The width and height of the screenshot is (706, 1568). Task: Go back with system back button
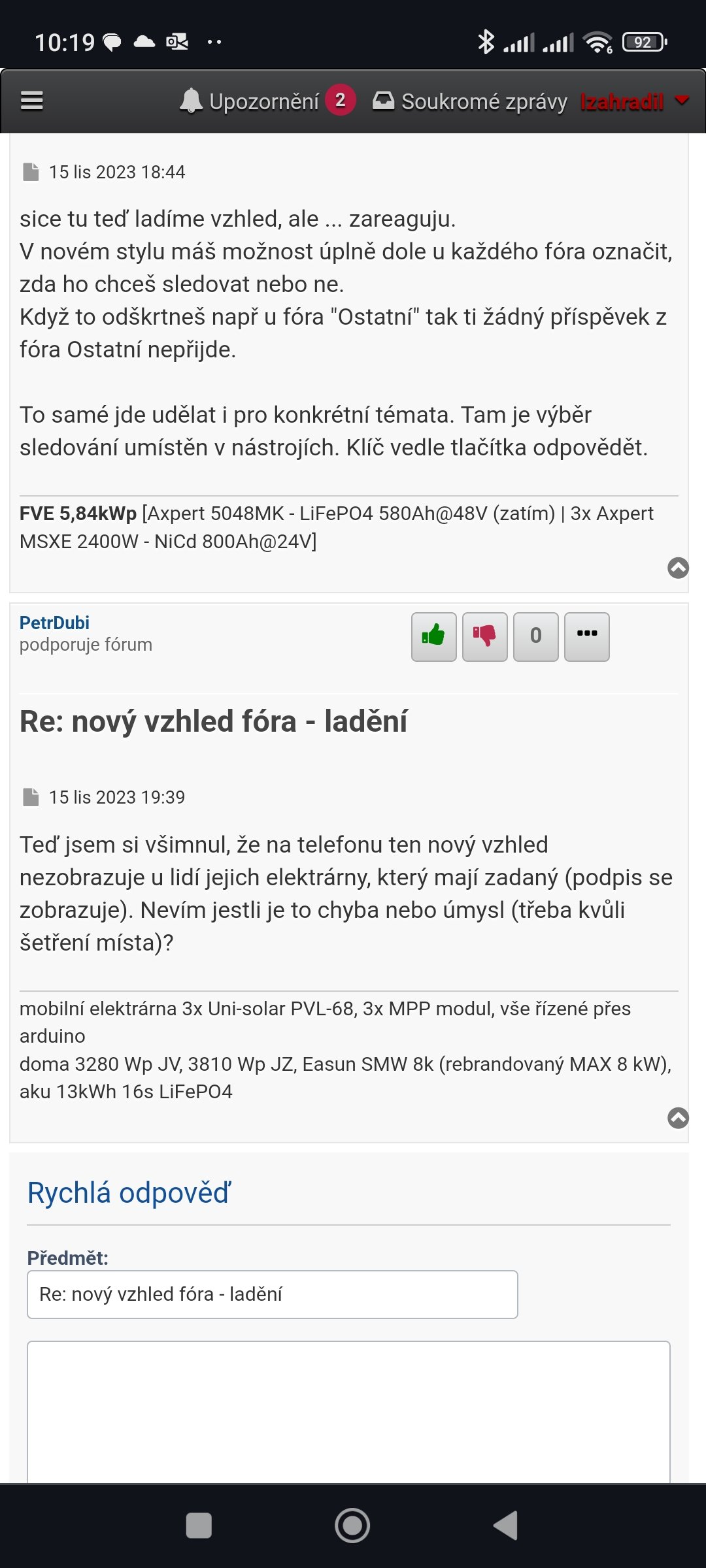(505, 1526)
